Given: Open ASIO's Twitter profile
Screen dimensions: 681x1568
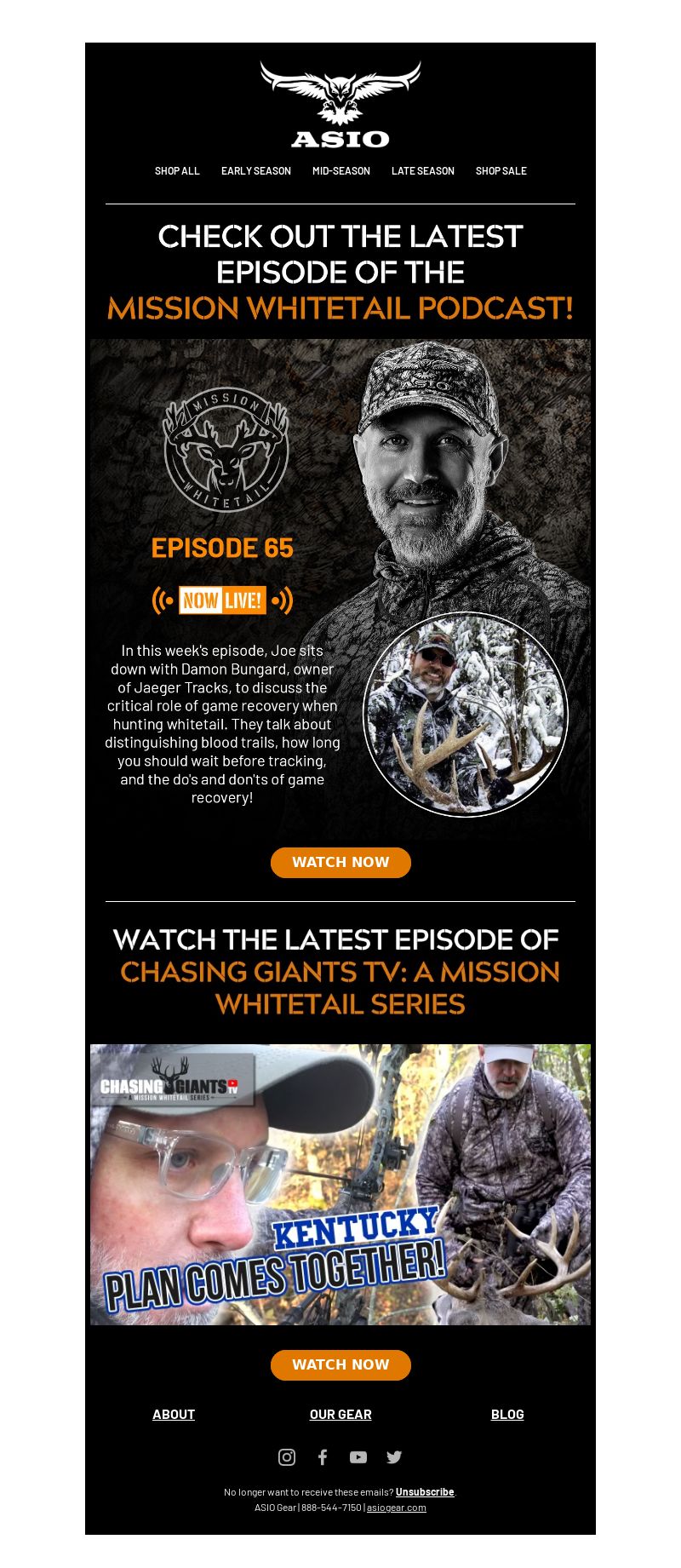Looking at the screenshot, I should [x=394, y=1457].
